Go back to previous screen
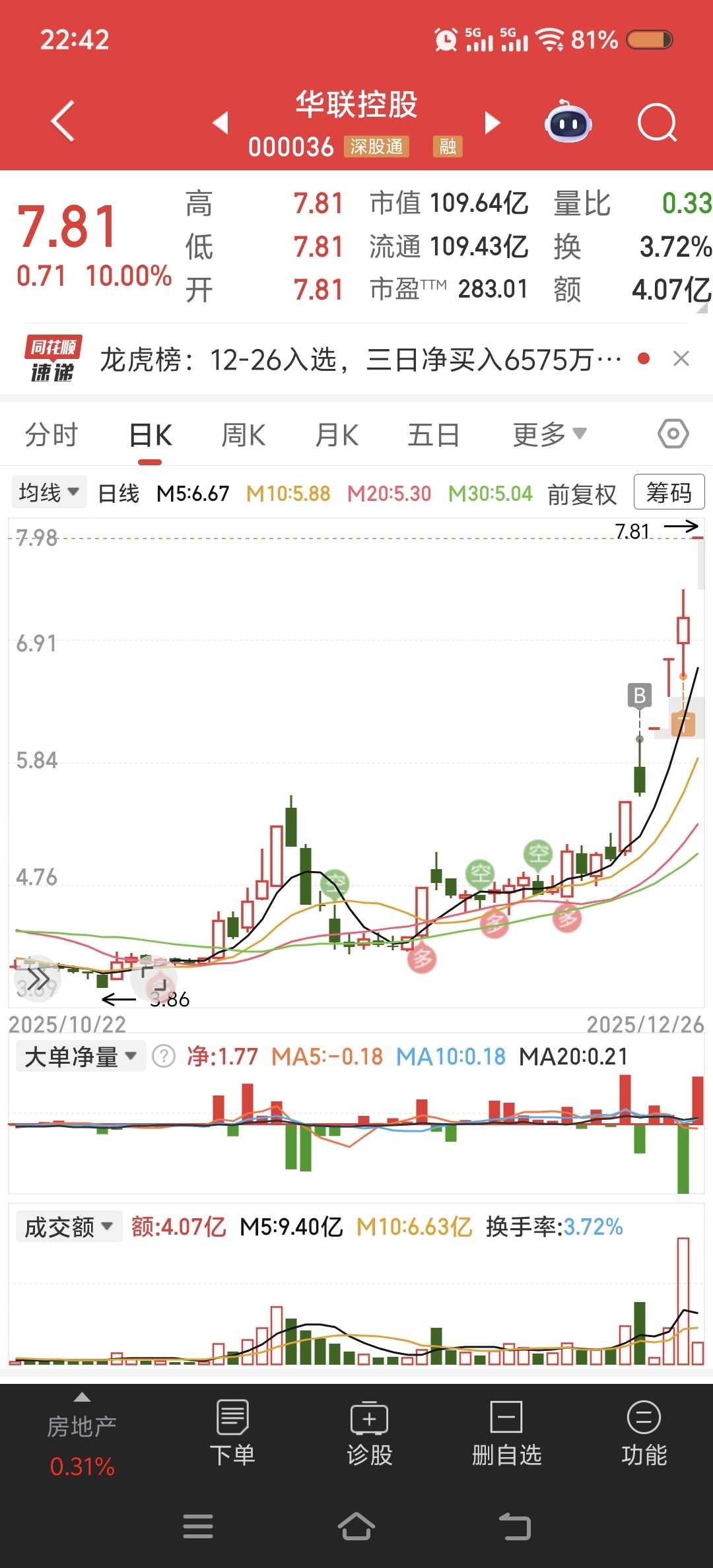 point(63,121)
